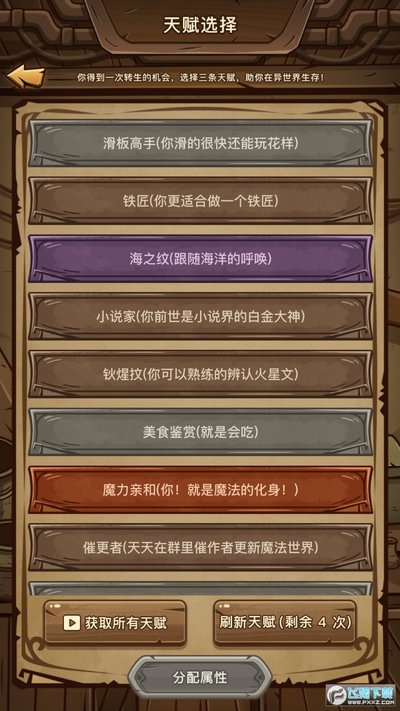Pick the purple 海之纹 talent
Screen dimensions: 400x711
pos(200,259)
